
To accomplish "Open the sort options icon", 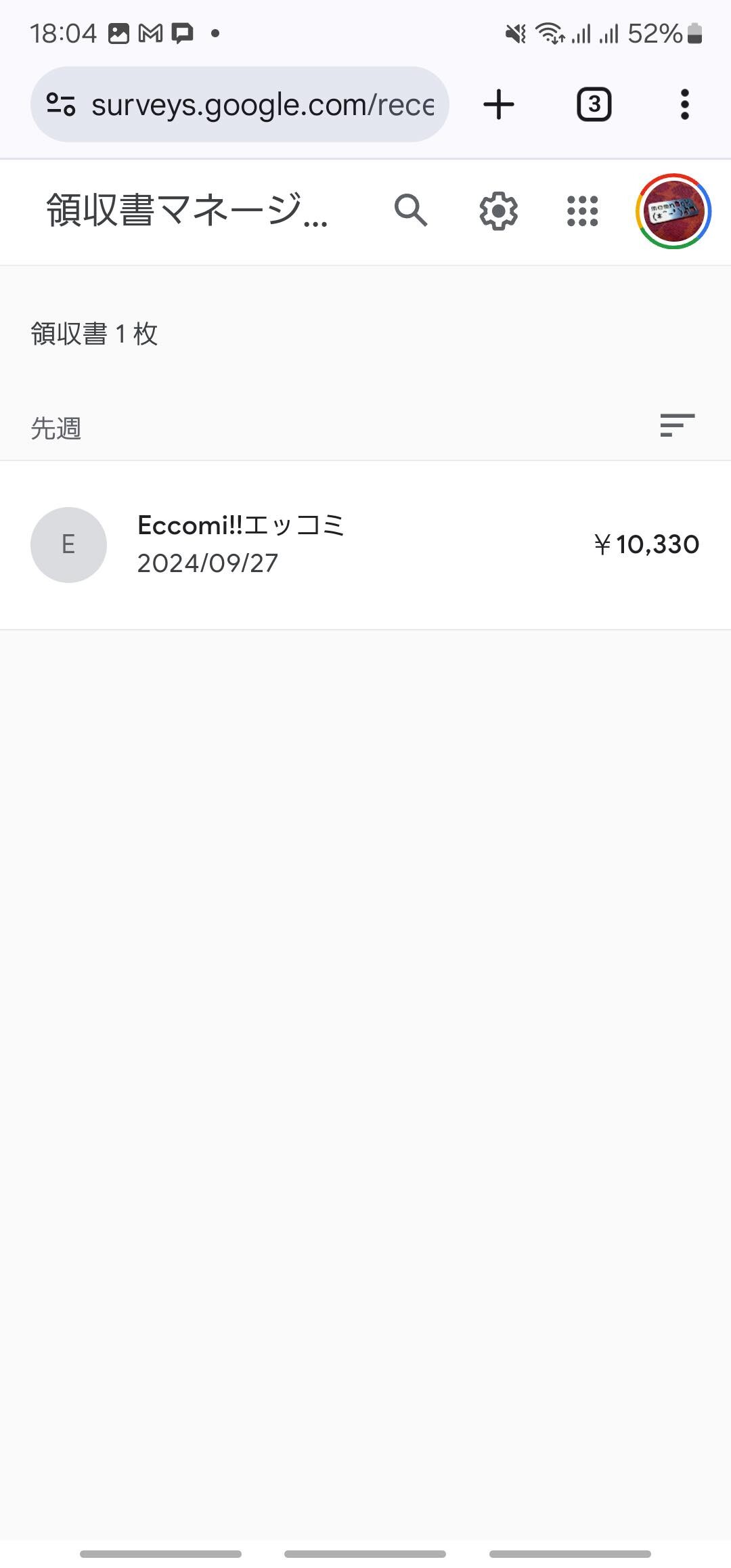I will click(x=678, y=425).
